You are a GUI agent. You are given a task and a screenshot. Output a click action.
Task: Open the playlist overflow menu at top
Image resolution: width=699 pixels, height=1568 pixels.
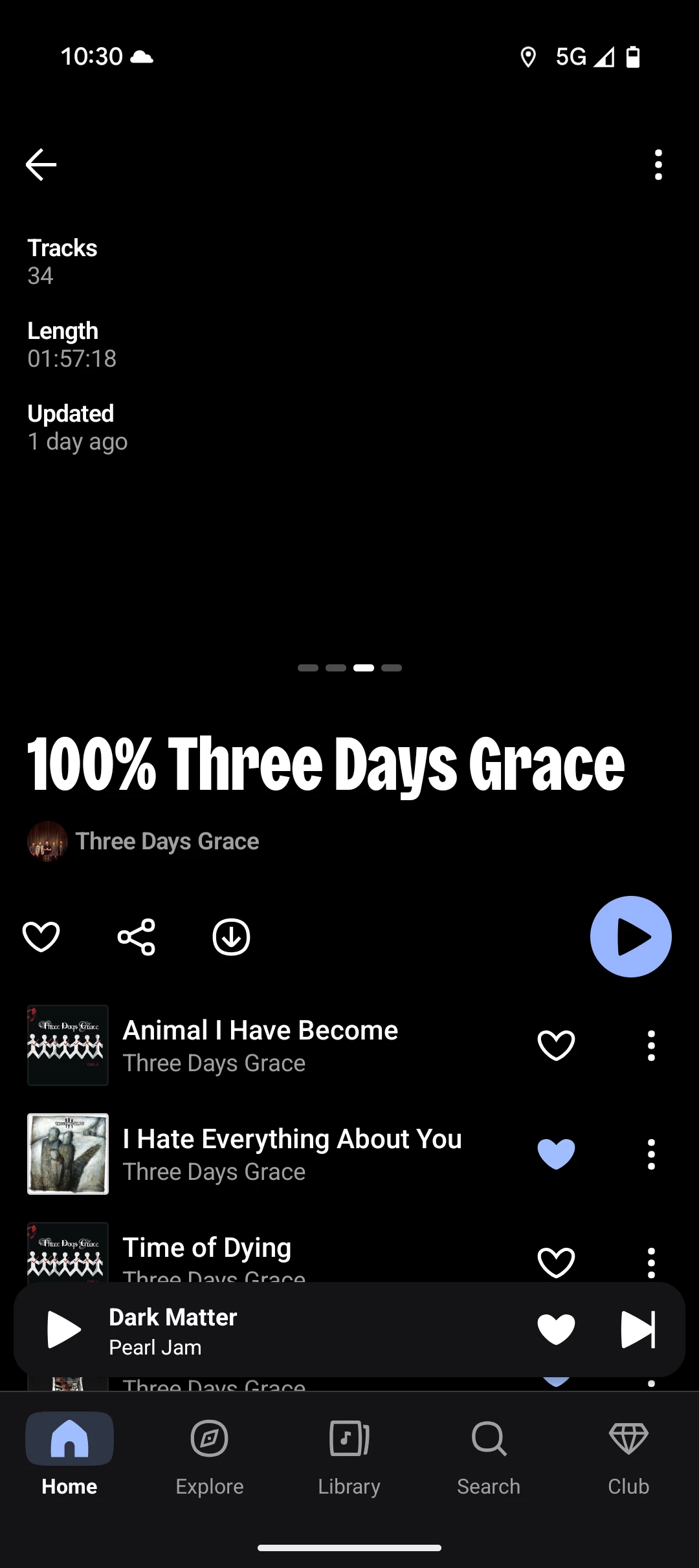click(x=658, y=165)
